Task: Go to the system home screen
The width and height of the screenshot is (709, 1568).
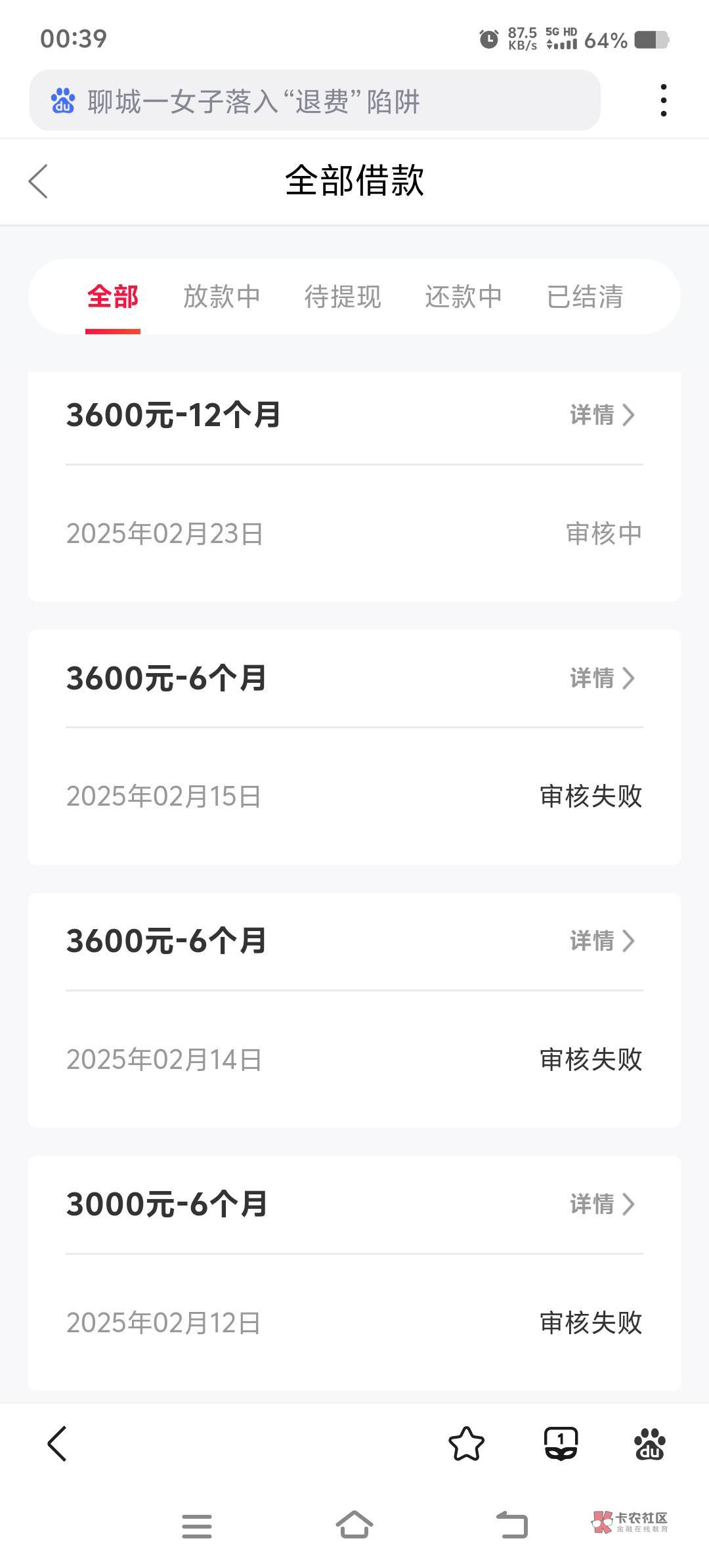Action: point(354,1525)
